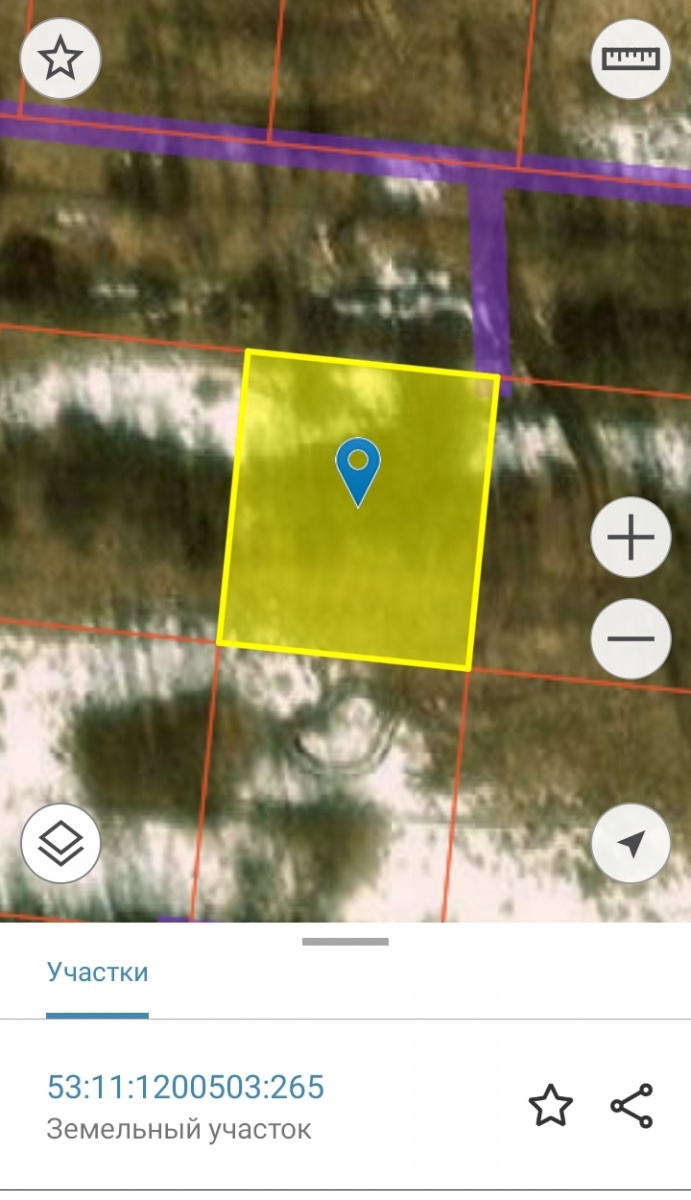The width and height of the screenshot is (691, 1200).
Task: Zoom in with the plus button
Action: 630,539
